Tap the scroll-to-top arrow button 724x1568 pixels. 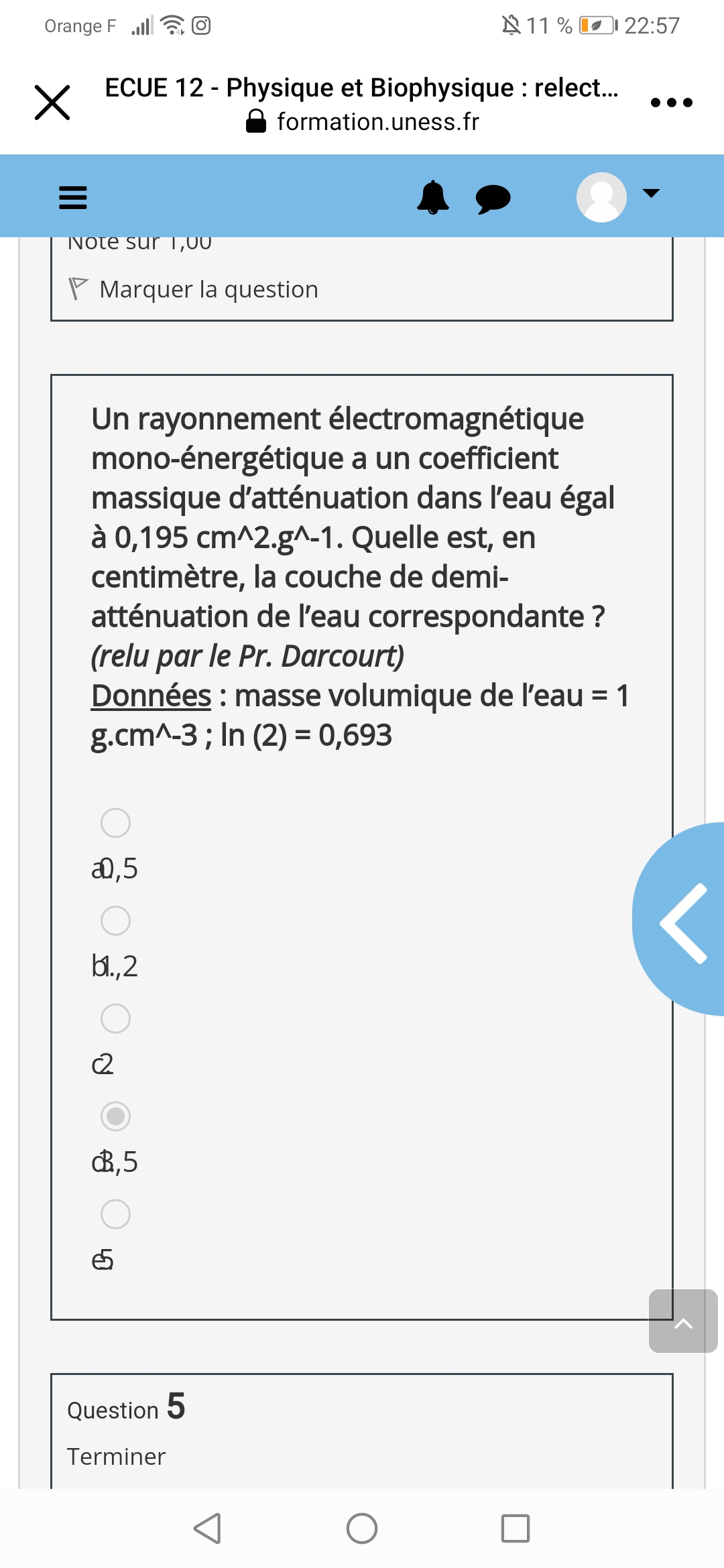tap(682, 1321)
